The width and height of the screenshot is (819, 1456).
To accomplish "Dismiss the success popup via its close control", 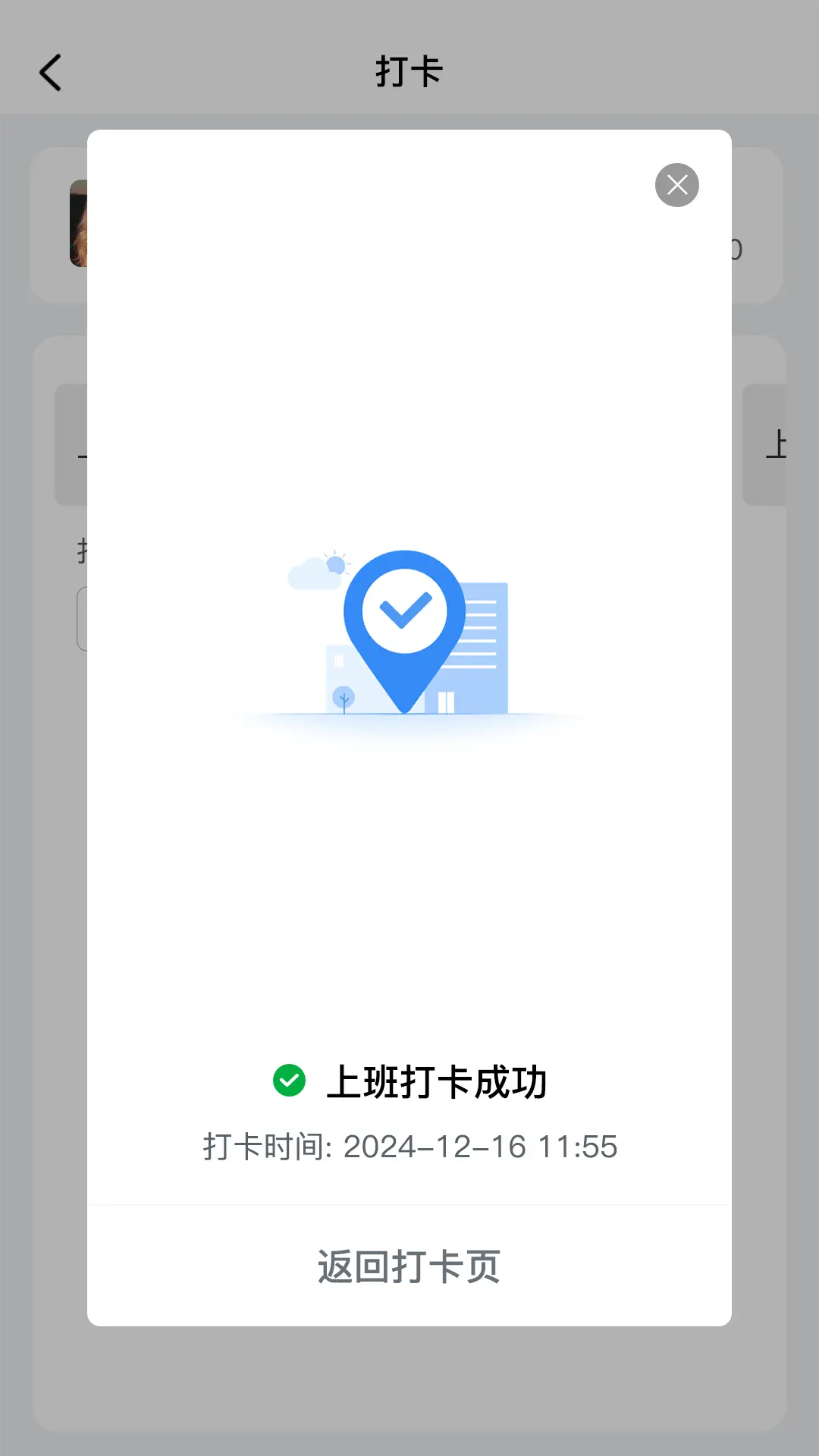I will pos(676,184).
